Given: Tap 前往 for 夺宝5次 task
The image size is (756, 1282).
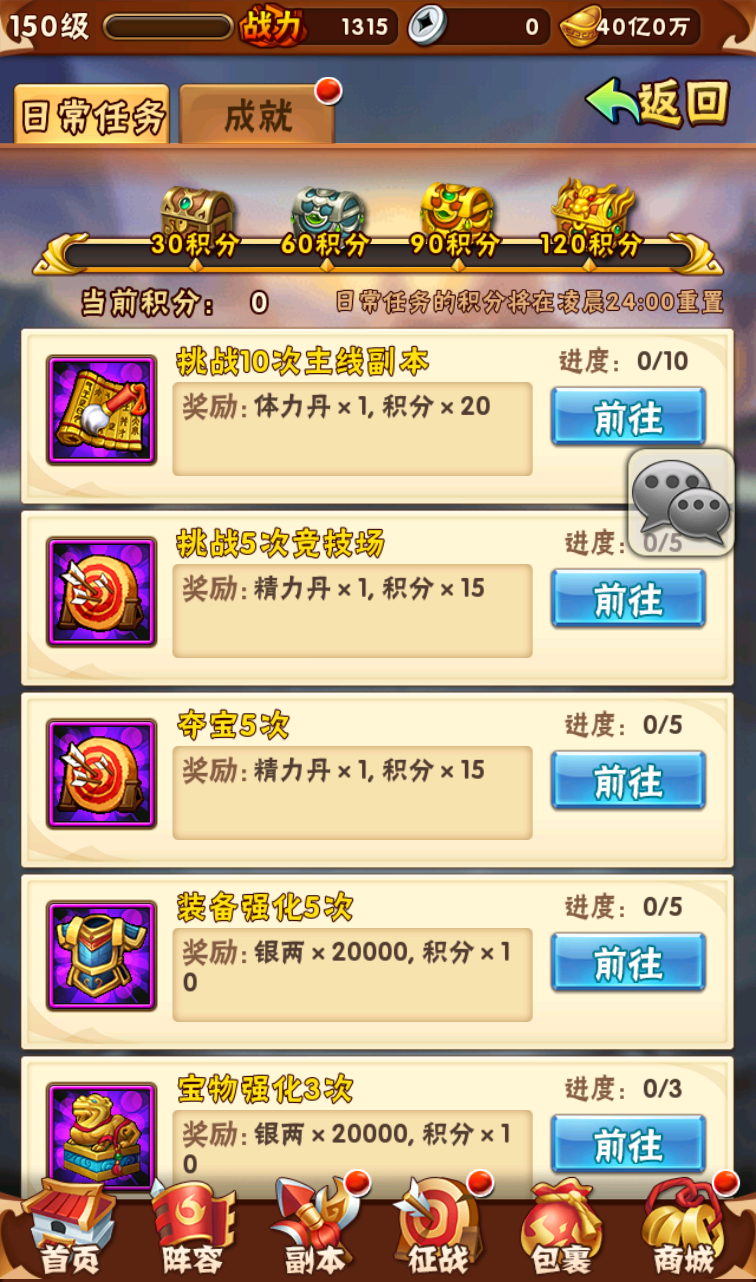Looking at the screenshot, I should [628, 782].
